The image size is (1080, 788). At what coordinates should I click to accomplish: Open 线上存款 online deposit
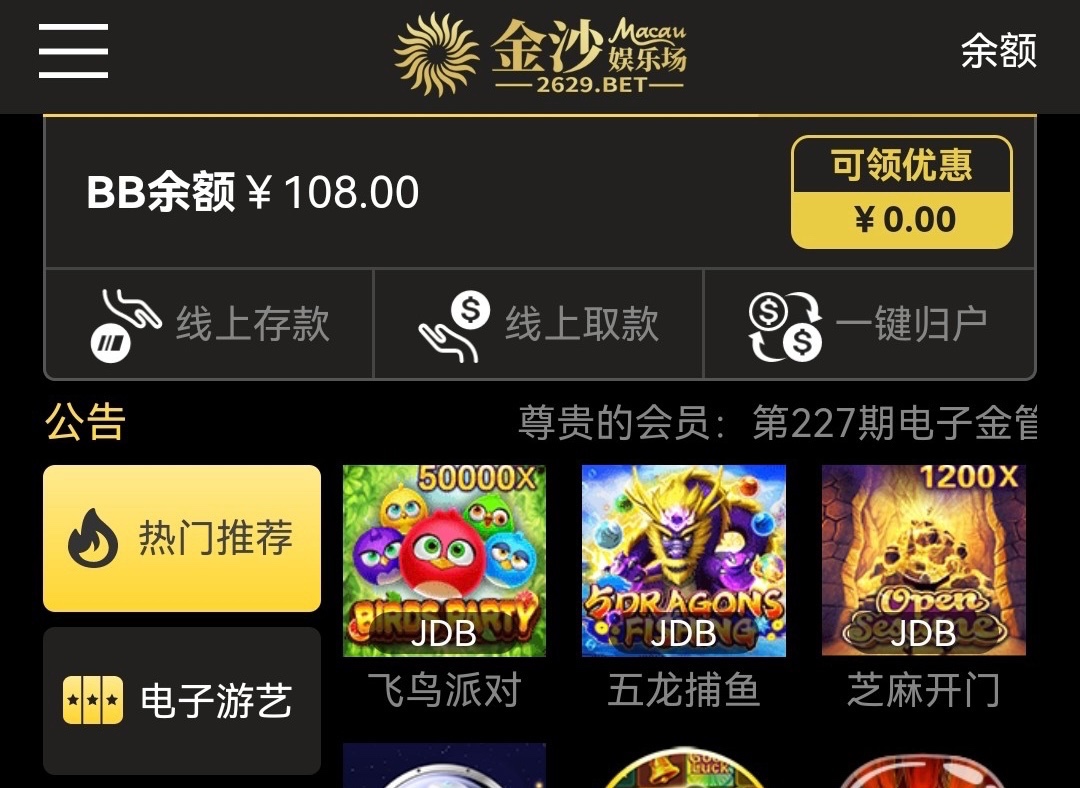[x=209, y=324]
